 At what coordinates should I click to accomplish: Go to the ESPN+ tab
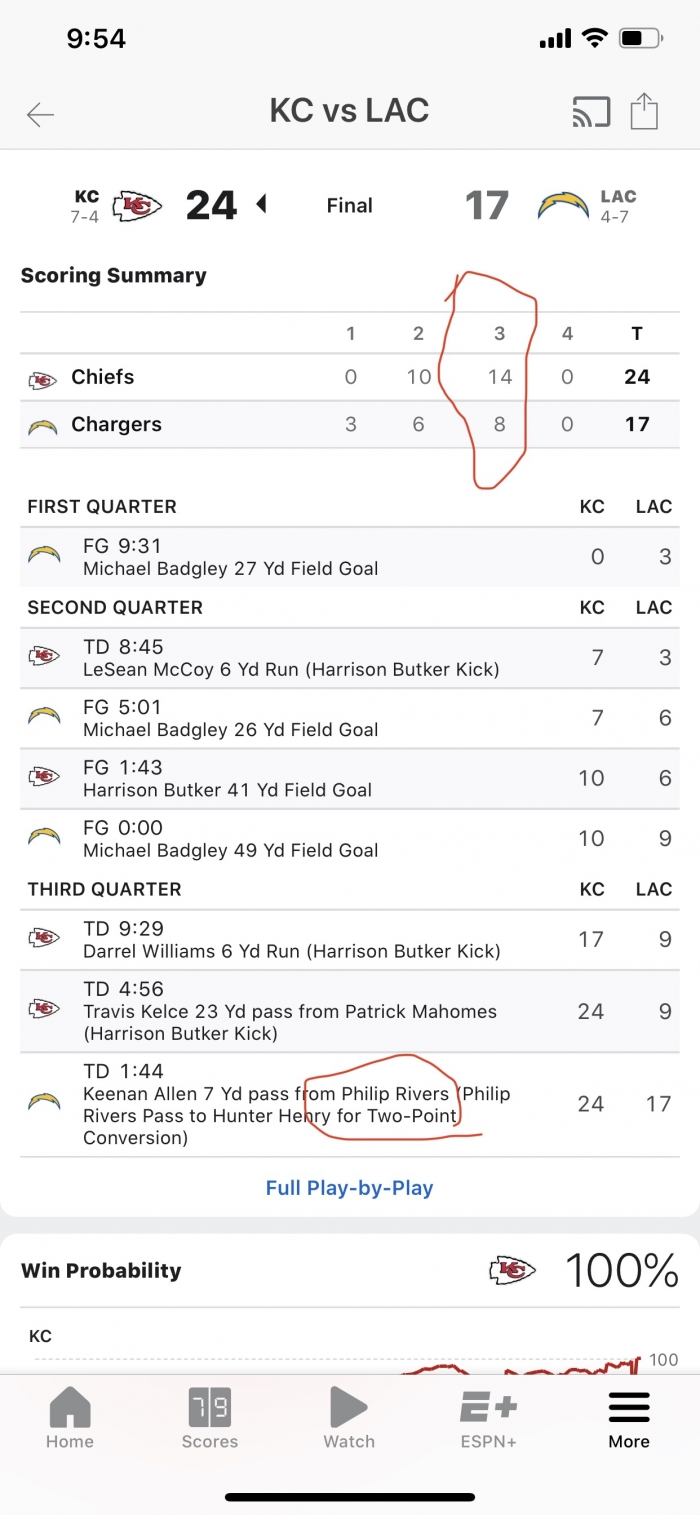(488, 1418)
